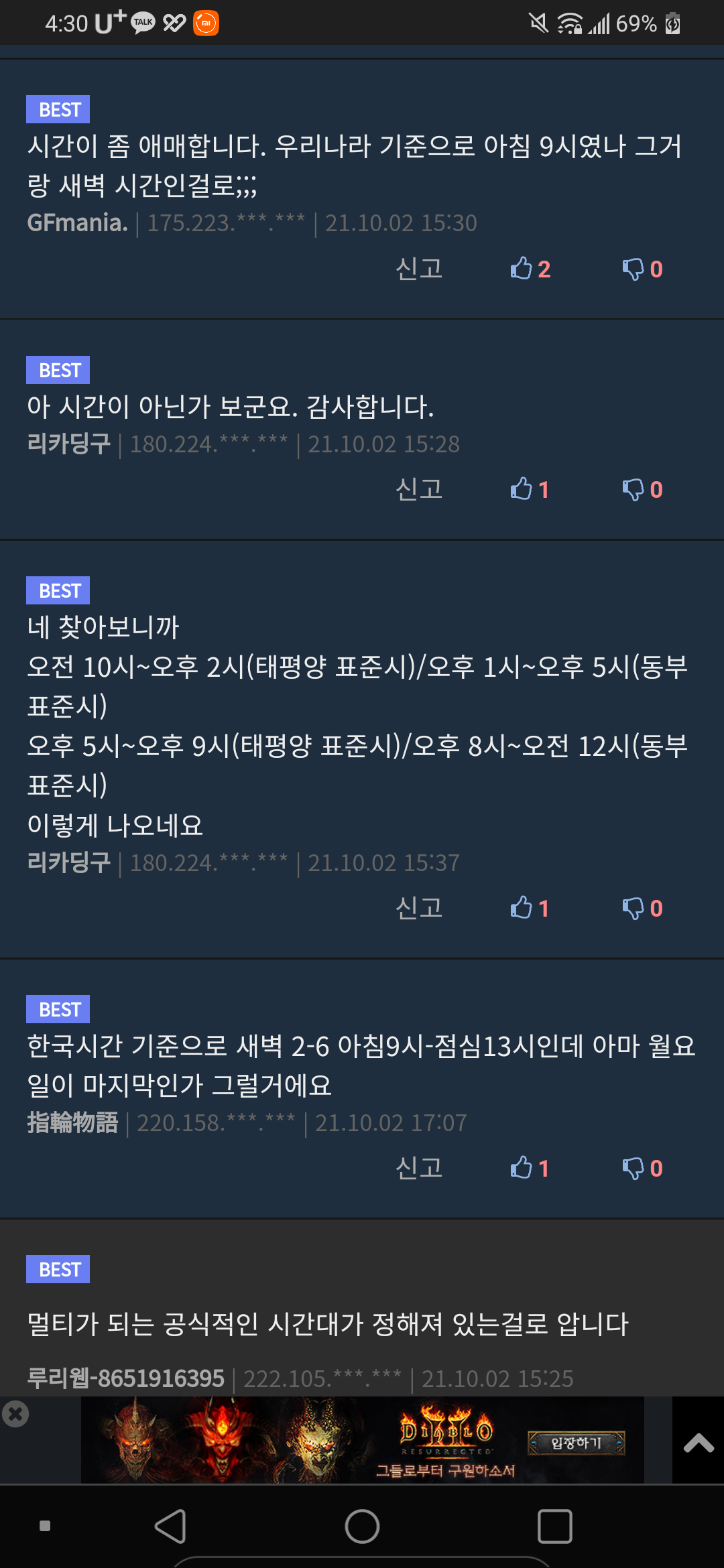Image resolution: width=724 pixels, height=1568 pixels.
Task: Report 리카딩구's 15:28 comment
Action: 419,490
